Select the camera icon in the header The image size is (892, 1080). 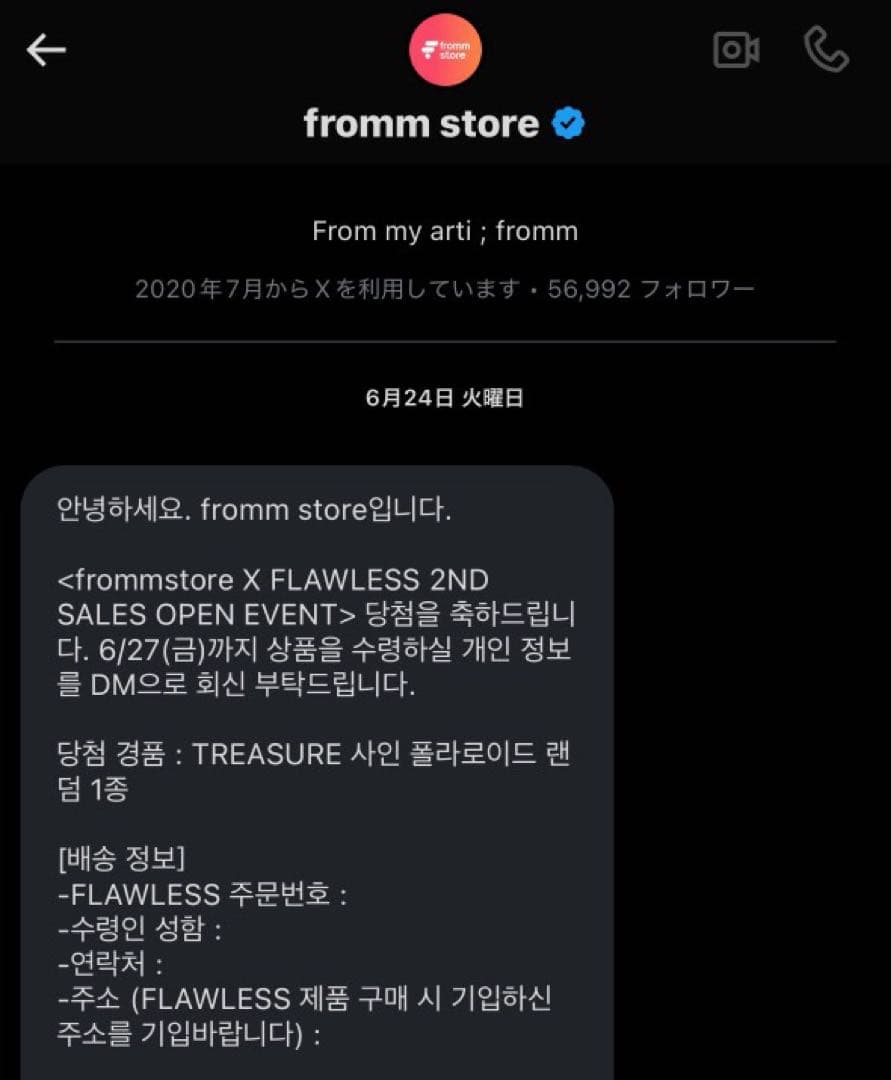[x=737, y=49]
